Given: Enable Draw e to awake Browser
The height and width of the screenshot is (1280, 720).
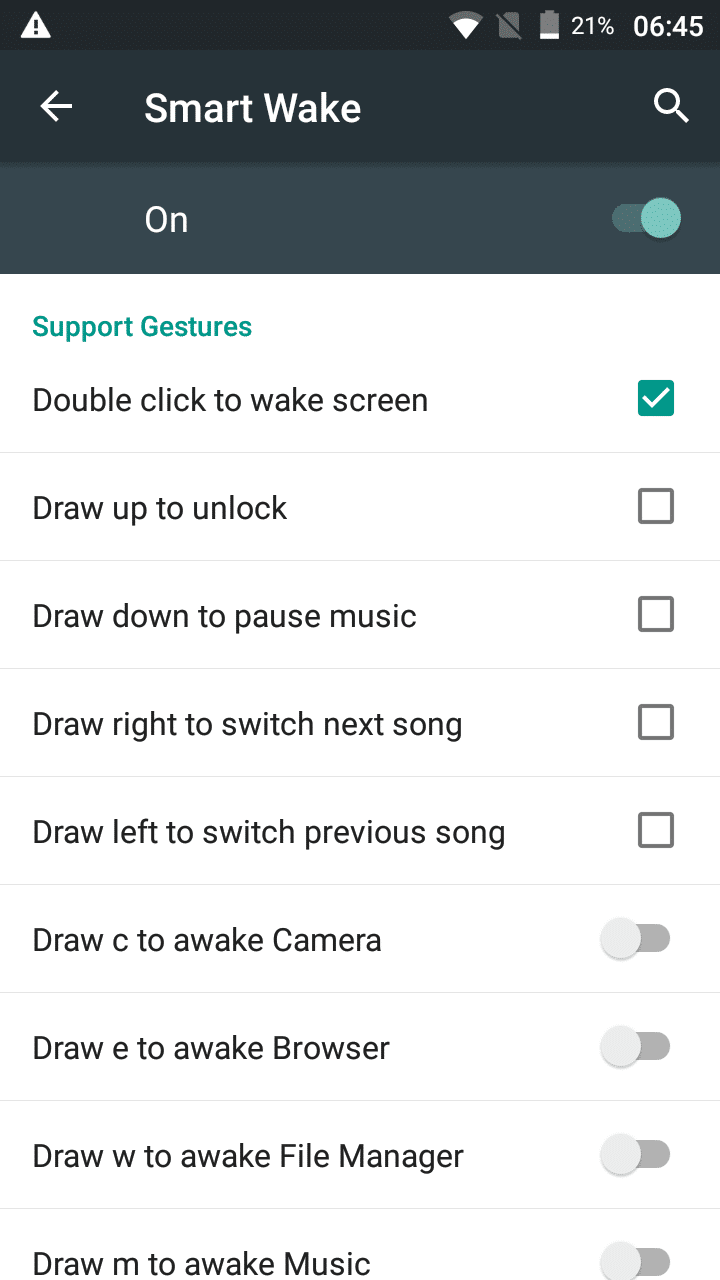Looking at the screenshot, I should tap(636, 1047).
